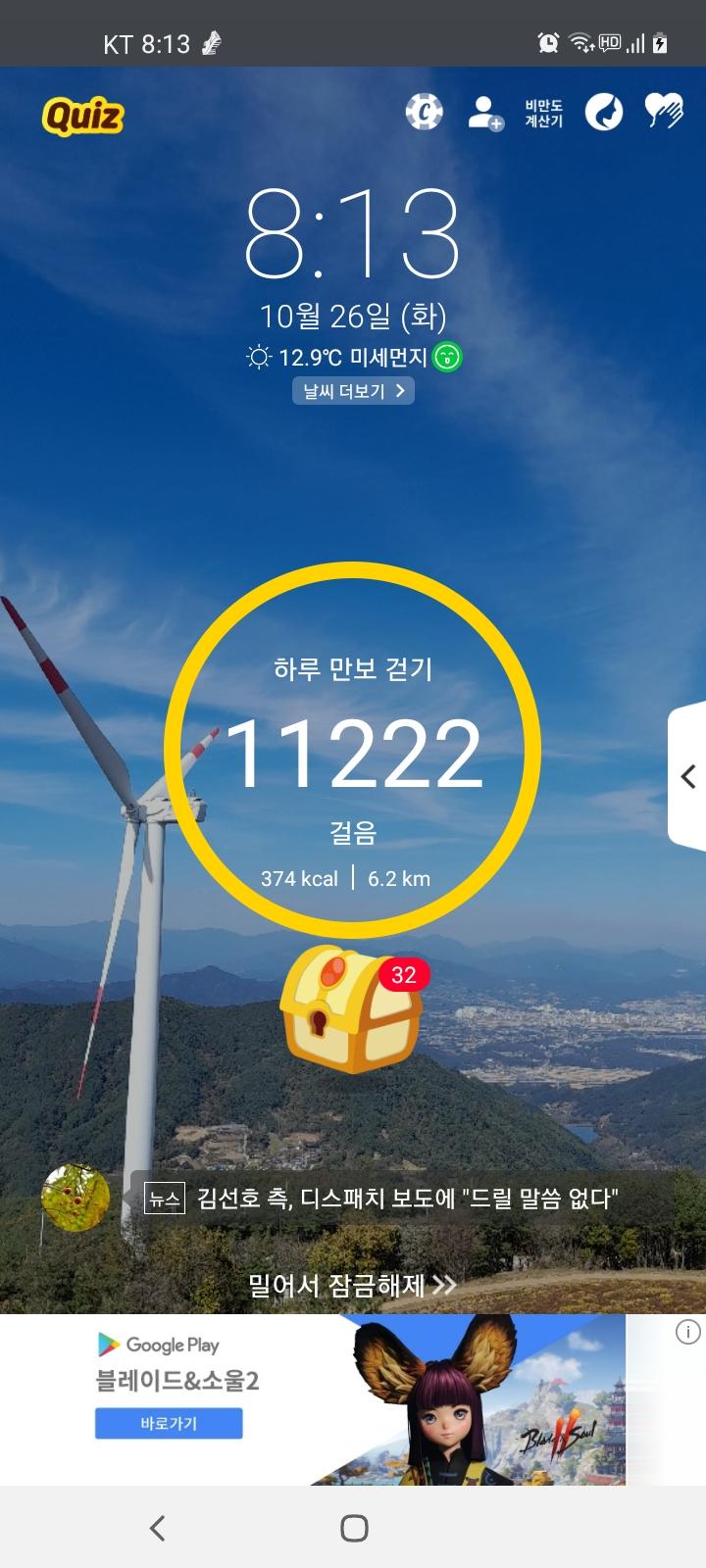This screenshot has height=1568, width=706.
Task: Tap the heart hands icon
Action: 664,112
